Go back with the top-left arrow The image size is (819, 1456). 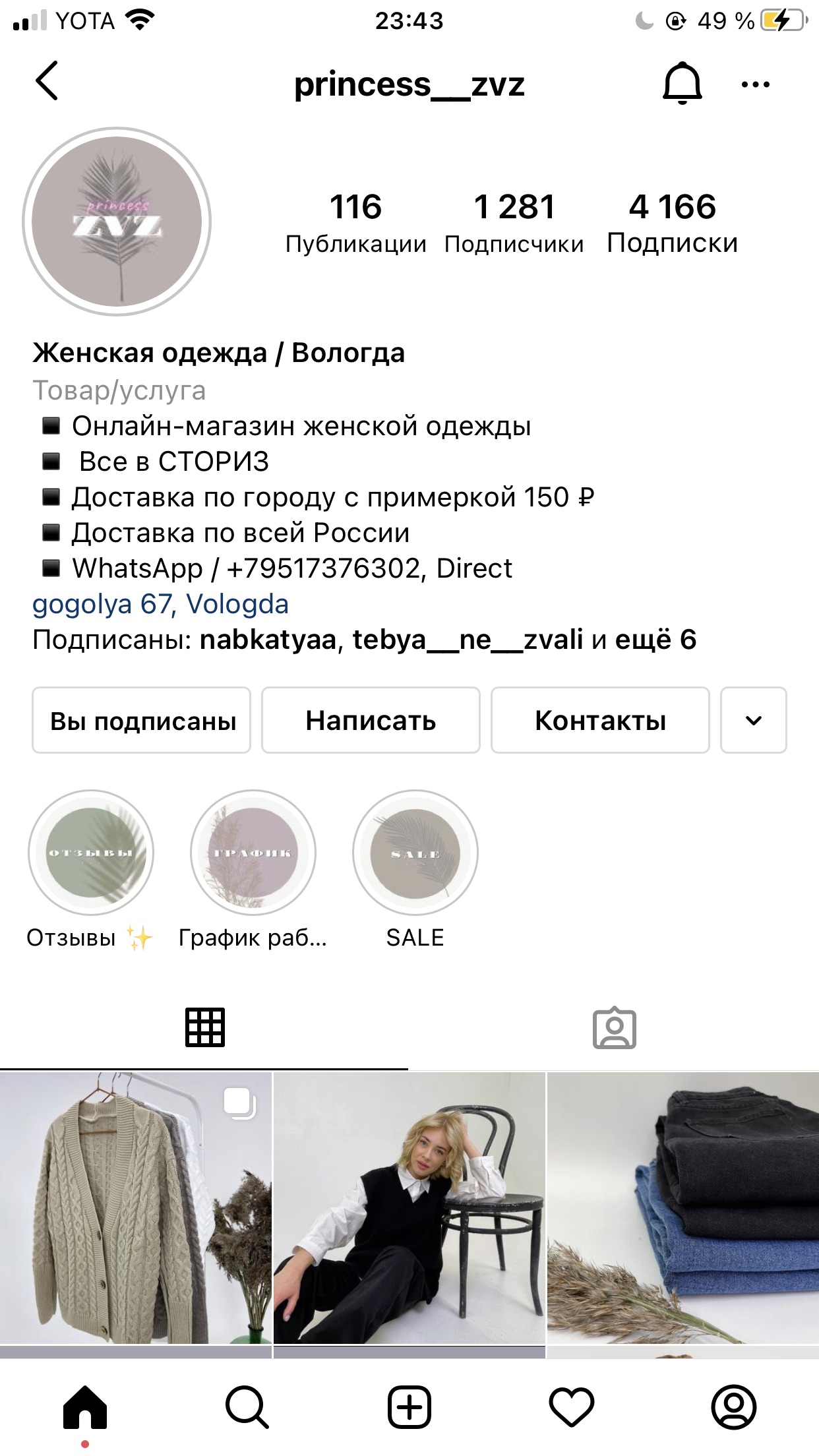[x=47, y=82]
